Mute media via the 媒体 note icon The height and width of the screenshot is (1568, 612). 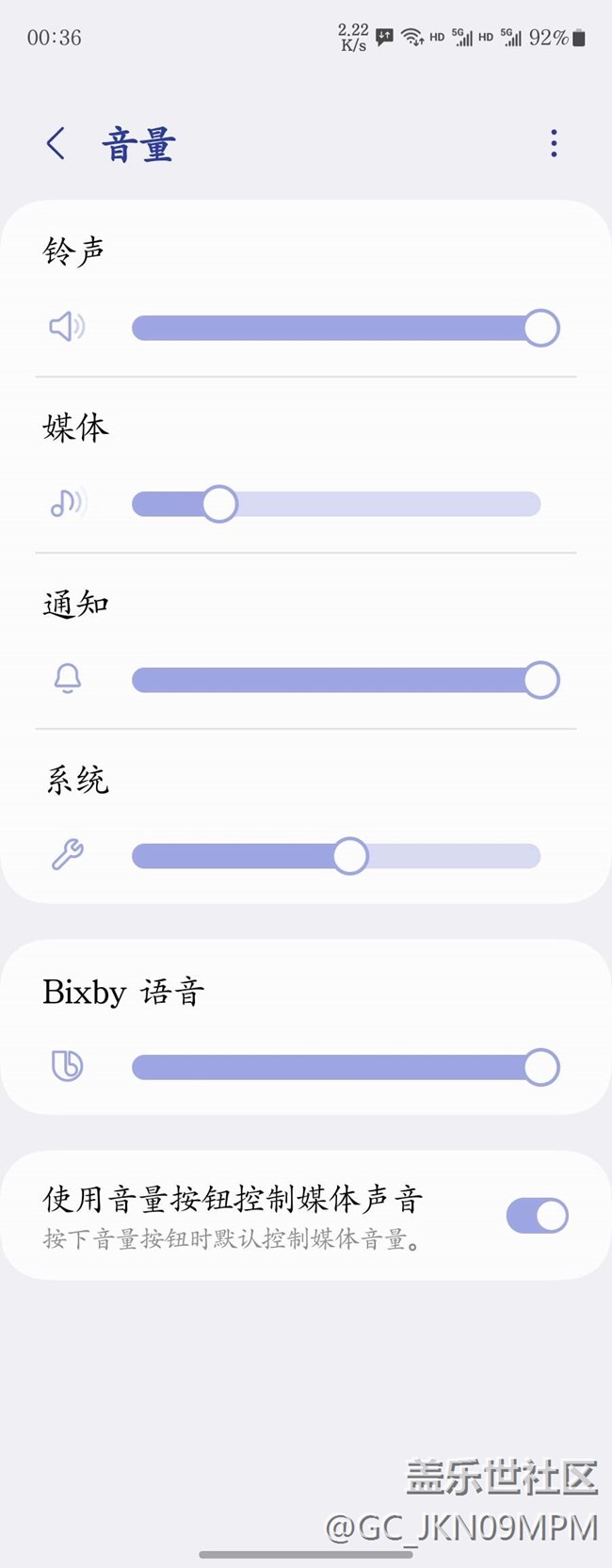(67, 503)
